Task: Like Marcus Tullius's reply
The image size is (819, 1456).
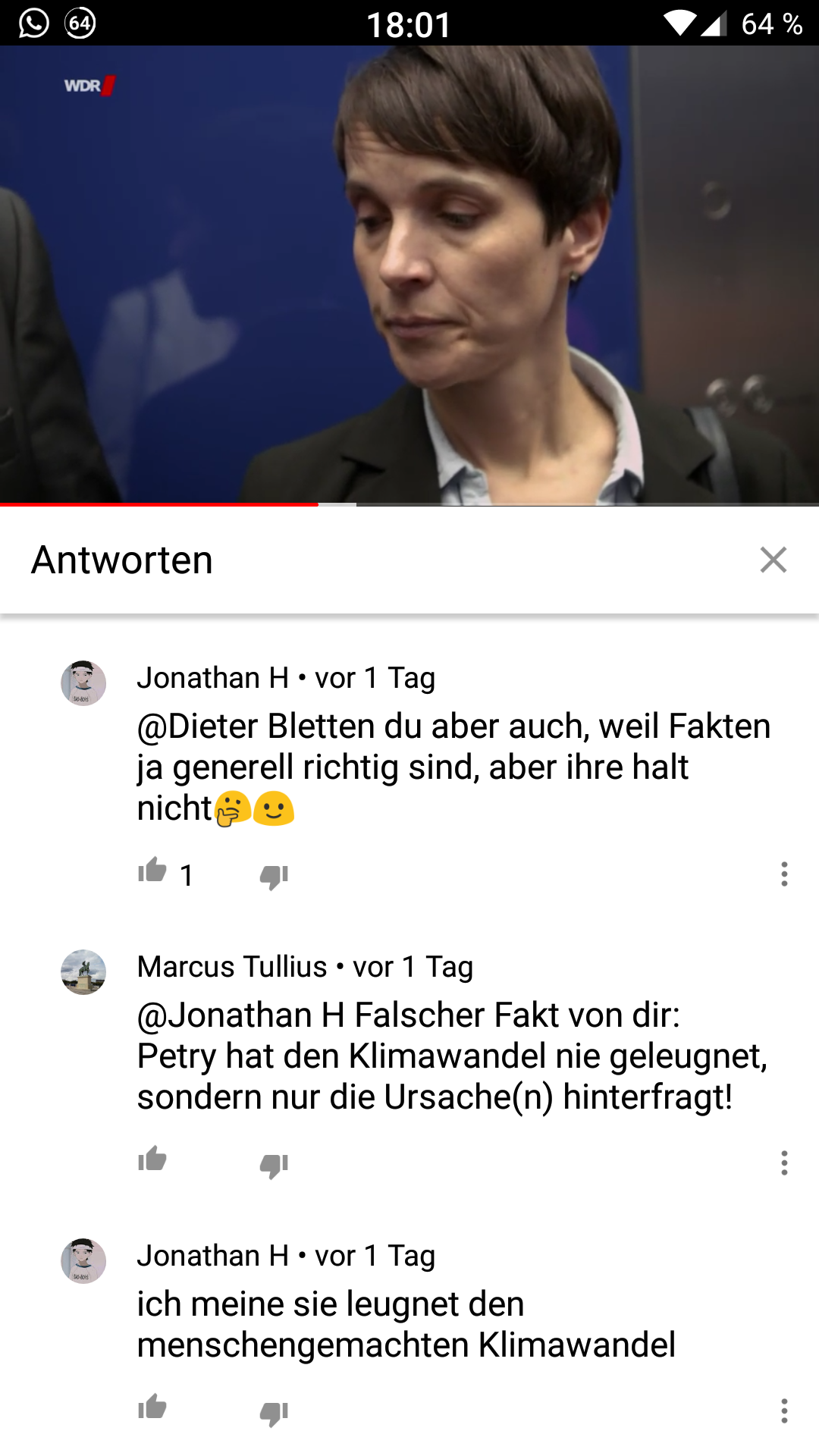Action: 152,1160
